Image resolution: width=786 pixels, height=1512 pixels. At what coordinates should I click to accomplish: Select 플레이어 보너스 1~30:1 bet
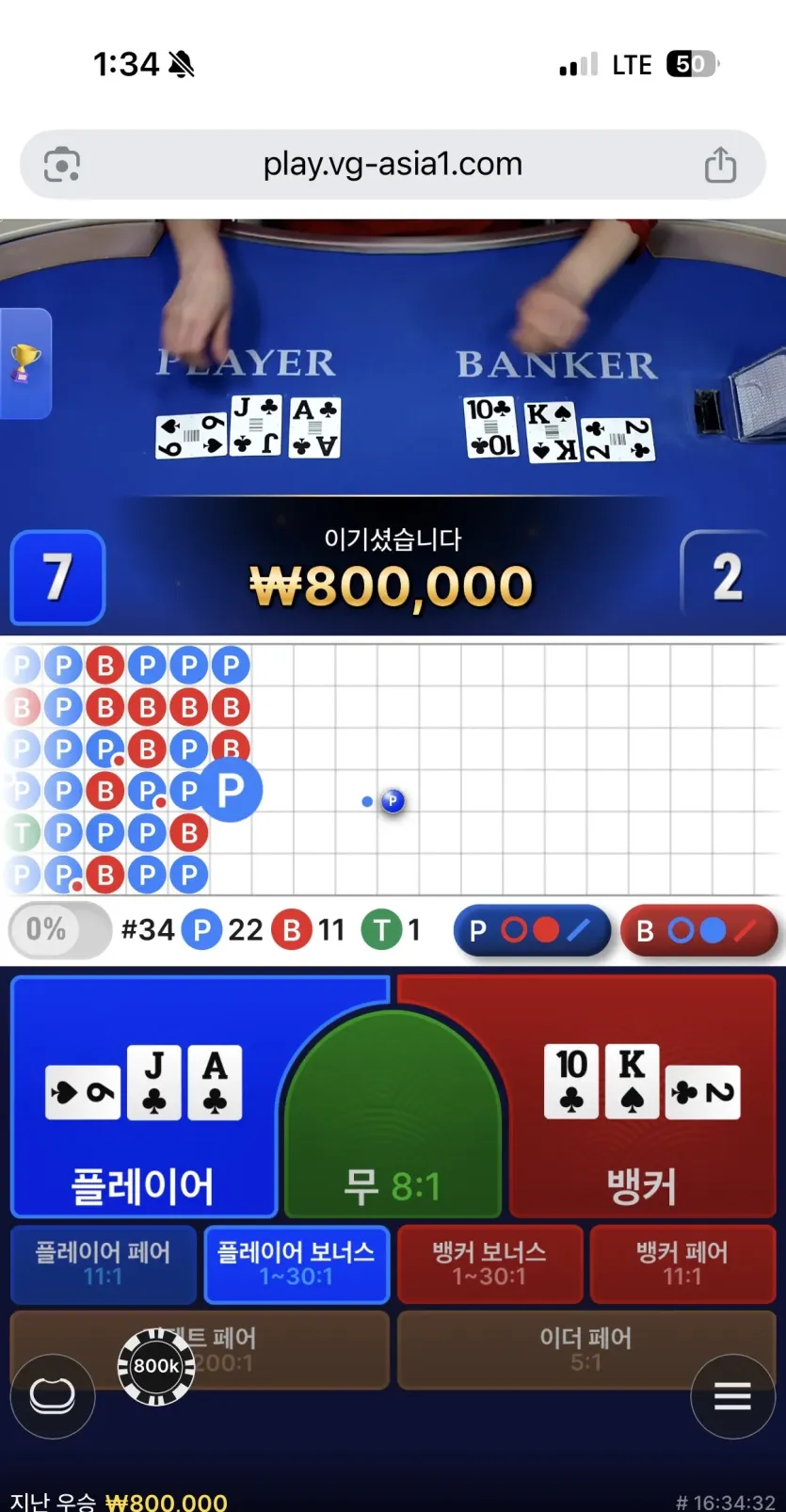(x=297, y=1263)
